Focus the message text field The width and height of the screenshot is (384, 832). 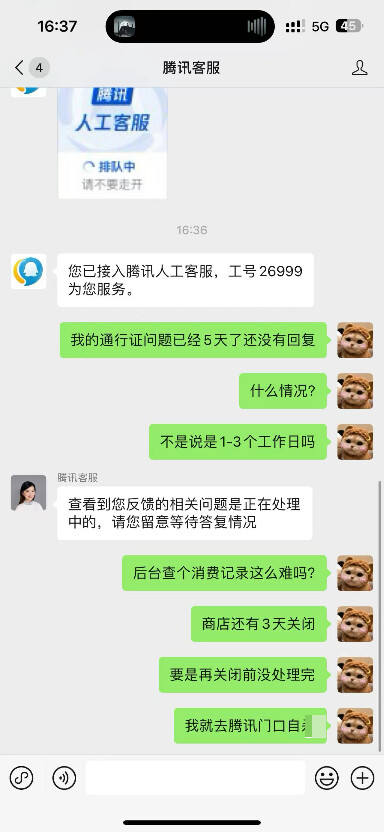click(195, 778)
